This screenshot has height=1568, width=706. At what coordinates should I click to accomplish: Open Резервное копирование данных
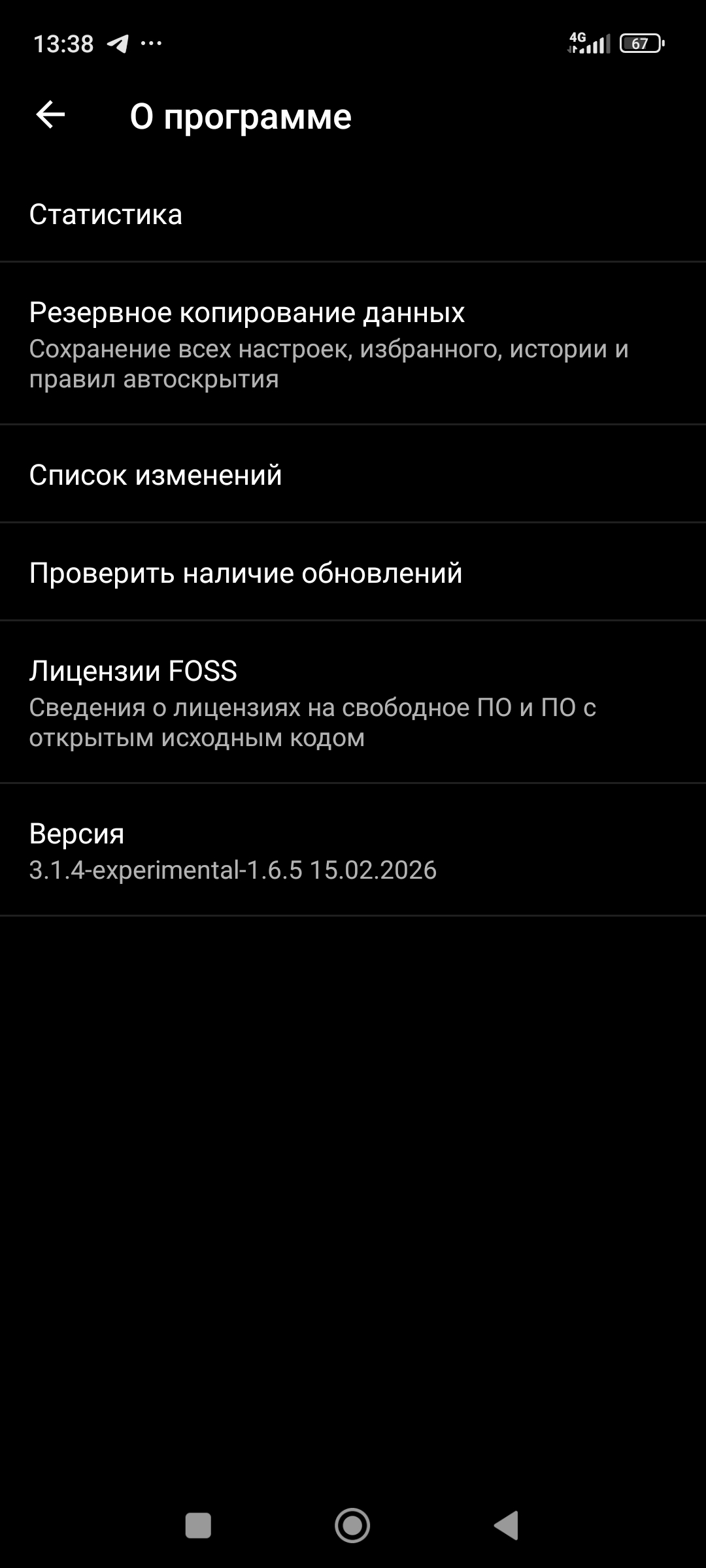click(353, 344)
